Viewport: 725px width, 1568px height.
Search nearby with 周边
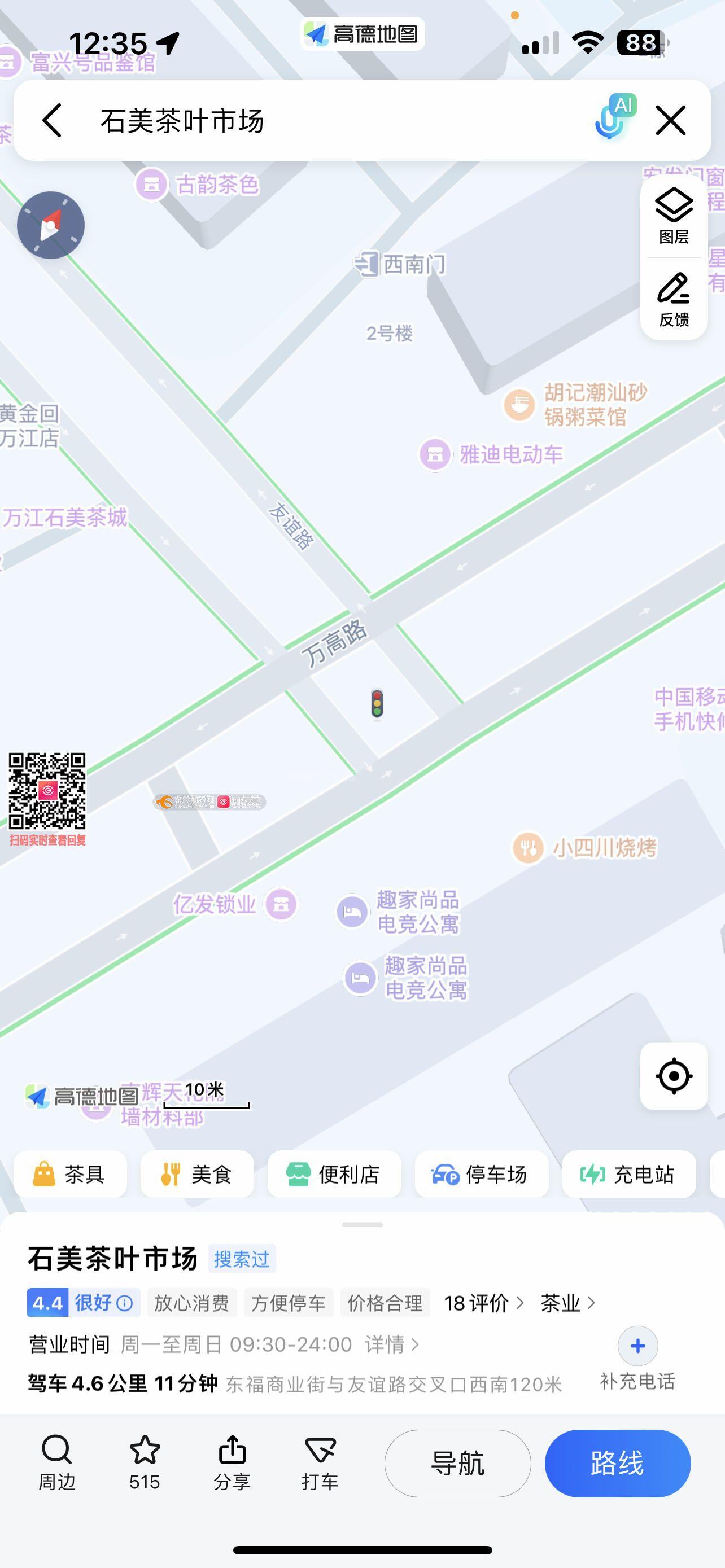tap(56, 1462)
